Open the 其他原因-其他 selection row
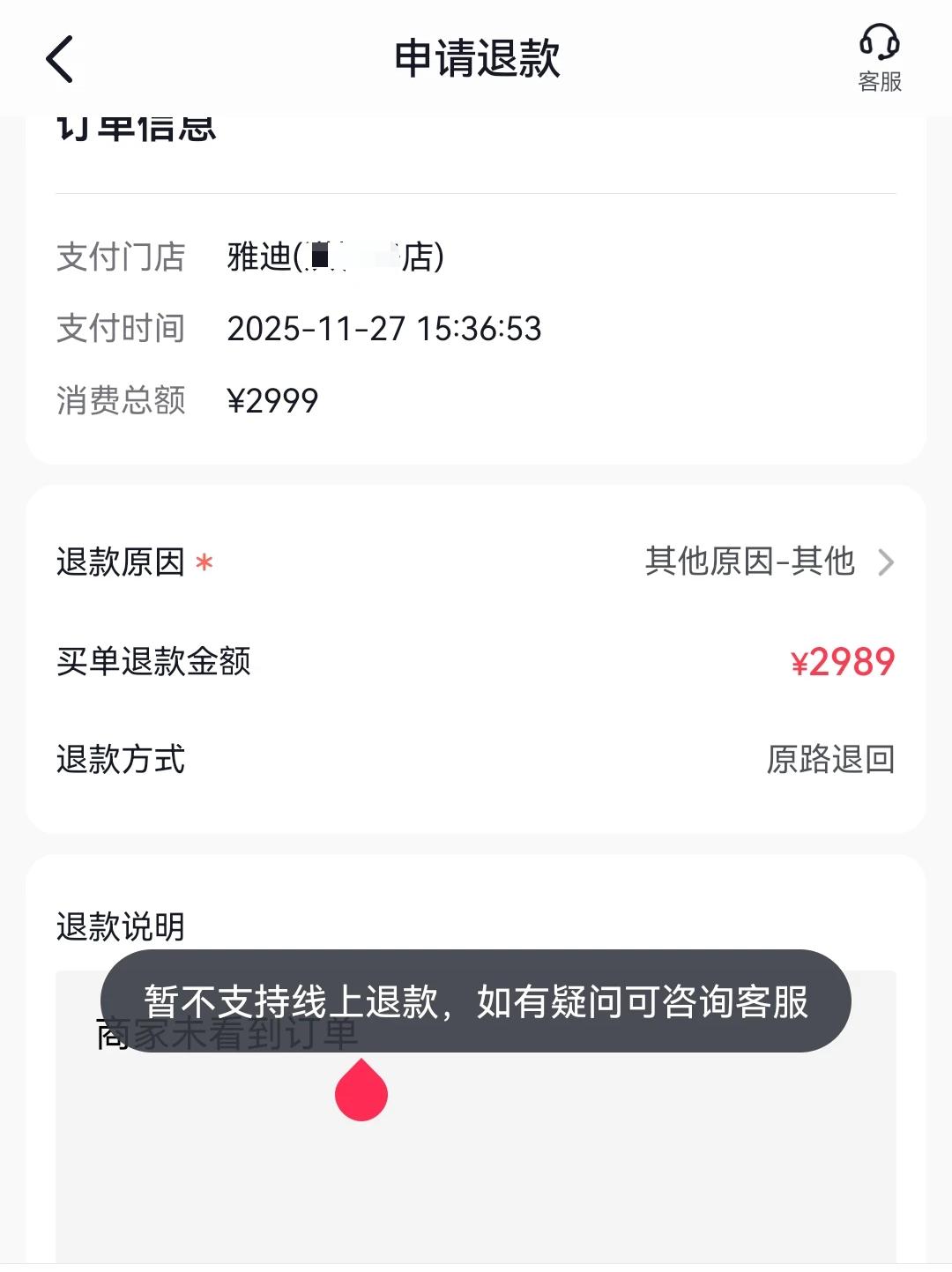This screenshot has width=952, height=1272. 752,562
